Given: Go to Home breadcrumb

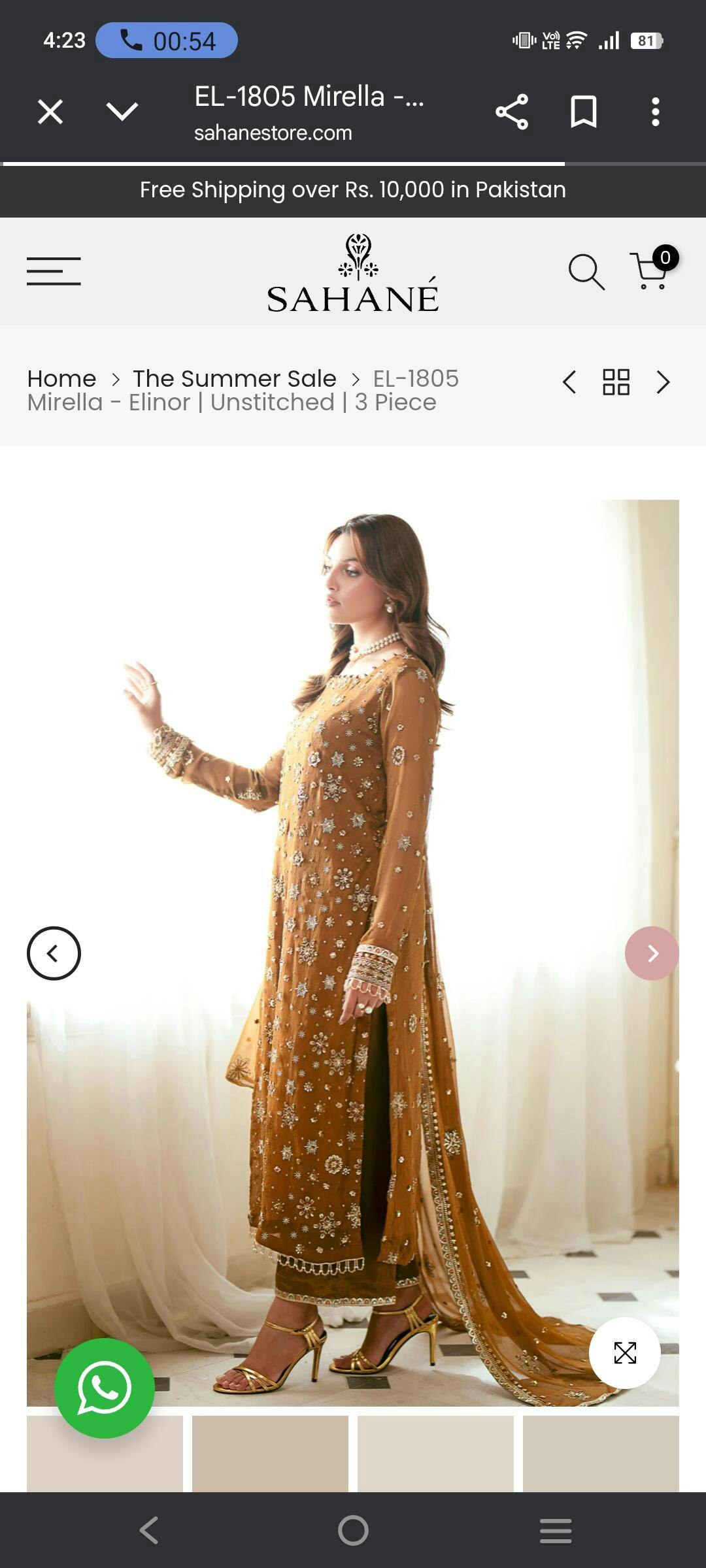Looking at the screenshot, I should point(61,379).
